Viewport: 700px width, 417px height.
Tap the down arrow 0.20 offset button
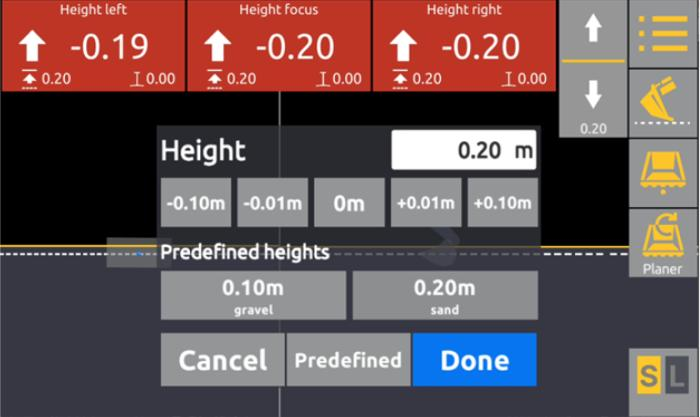(593, 102)
